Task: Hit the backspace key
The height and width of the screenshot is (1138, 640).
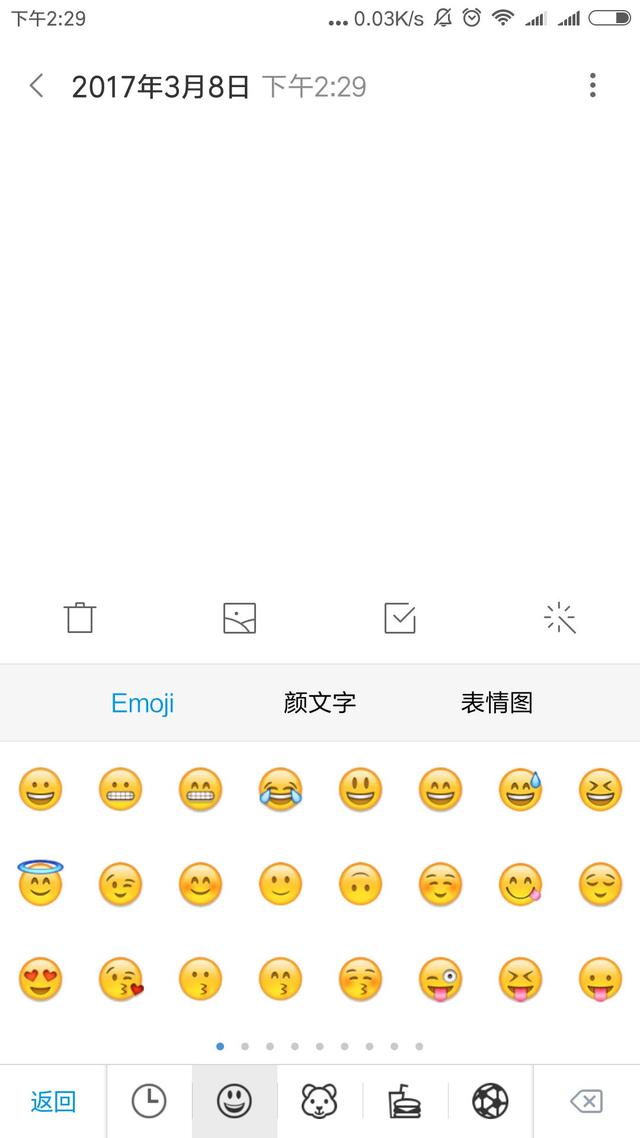Action: click(x=586, y=1102)
